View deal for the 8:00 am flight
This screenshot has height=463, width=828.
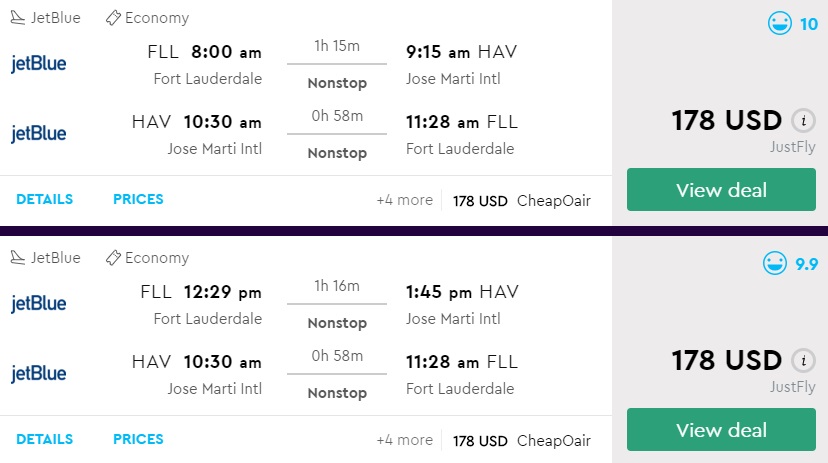click(x=721, y=190)
